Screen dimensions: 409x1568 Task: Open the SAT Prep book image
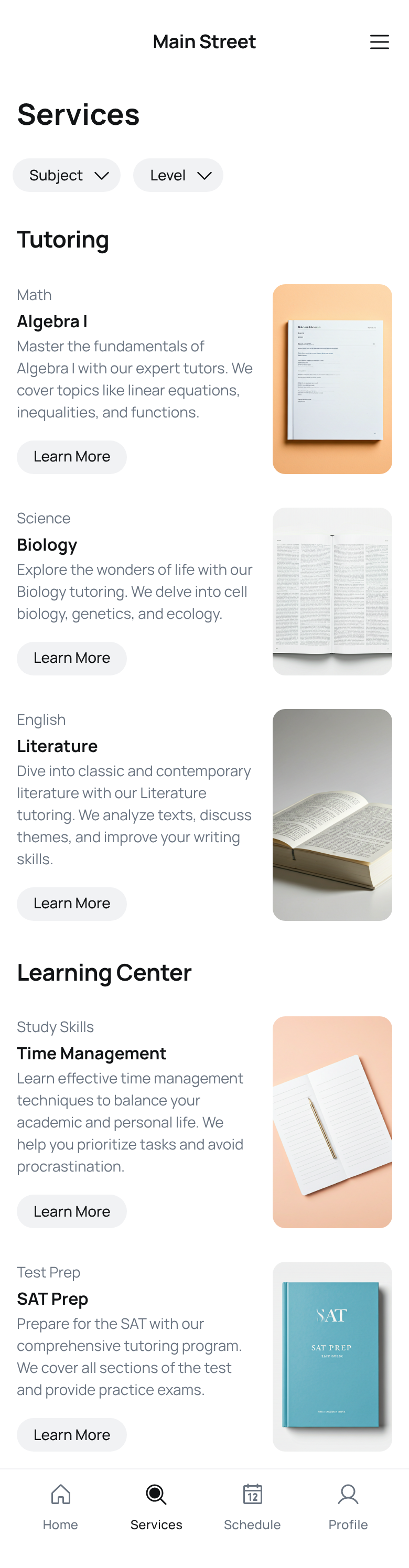coord(332,1356)
